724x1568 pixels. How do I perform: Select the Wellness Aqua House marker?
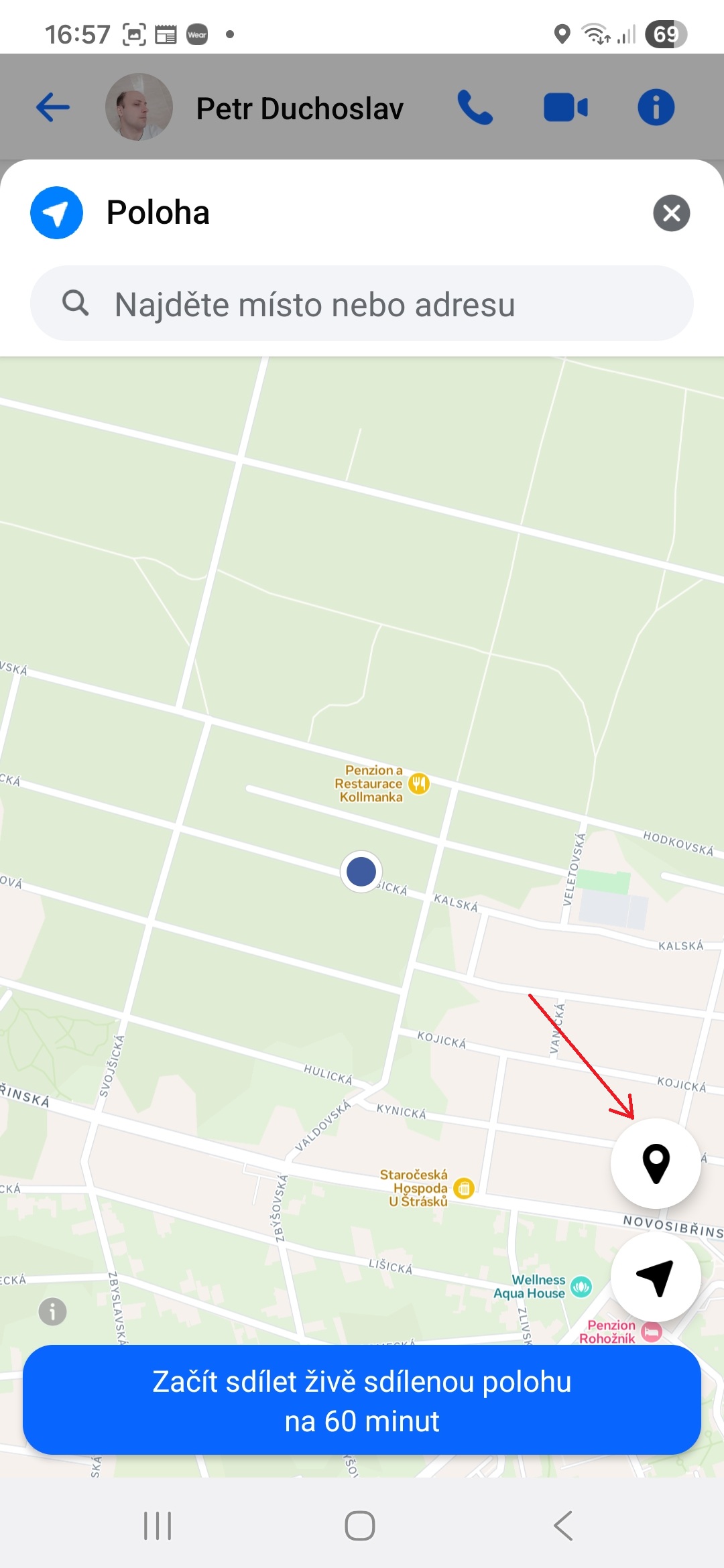point(581,1286)
